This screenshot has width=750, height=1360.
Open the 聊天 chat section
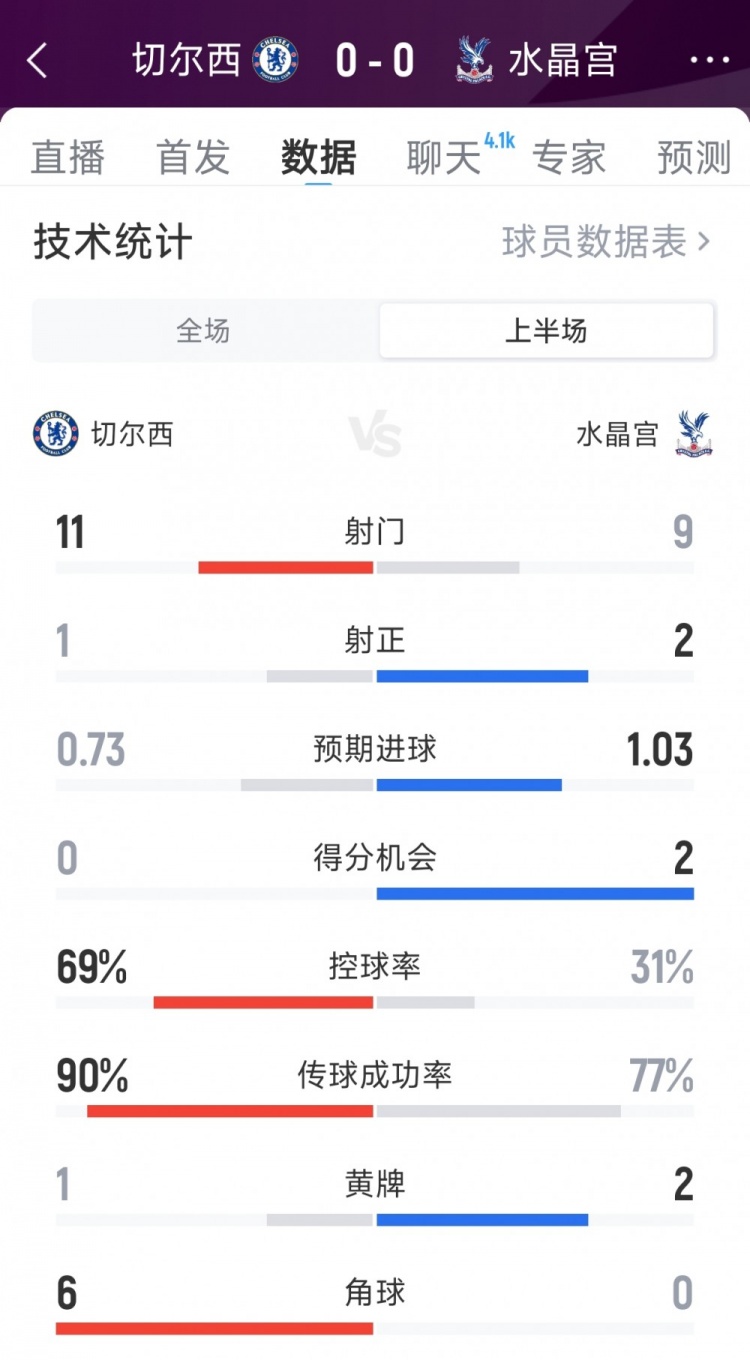click(x=443, y=155)
